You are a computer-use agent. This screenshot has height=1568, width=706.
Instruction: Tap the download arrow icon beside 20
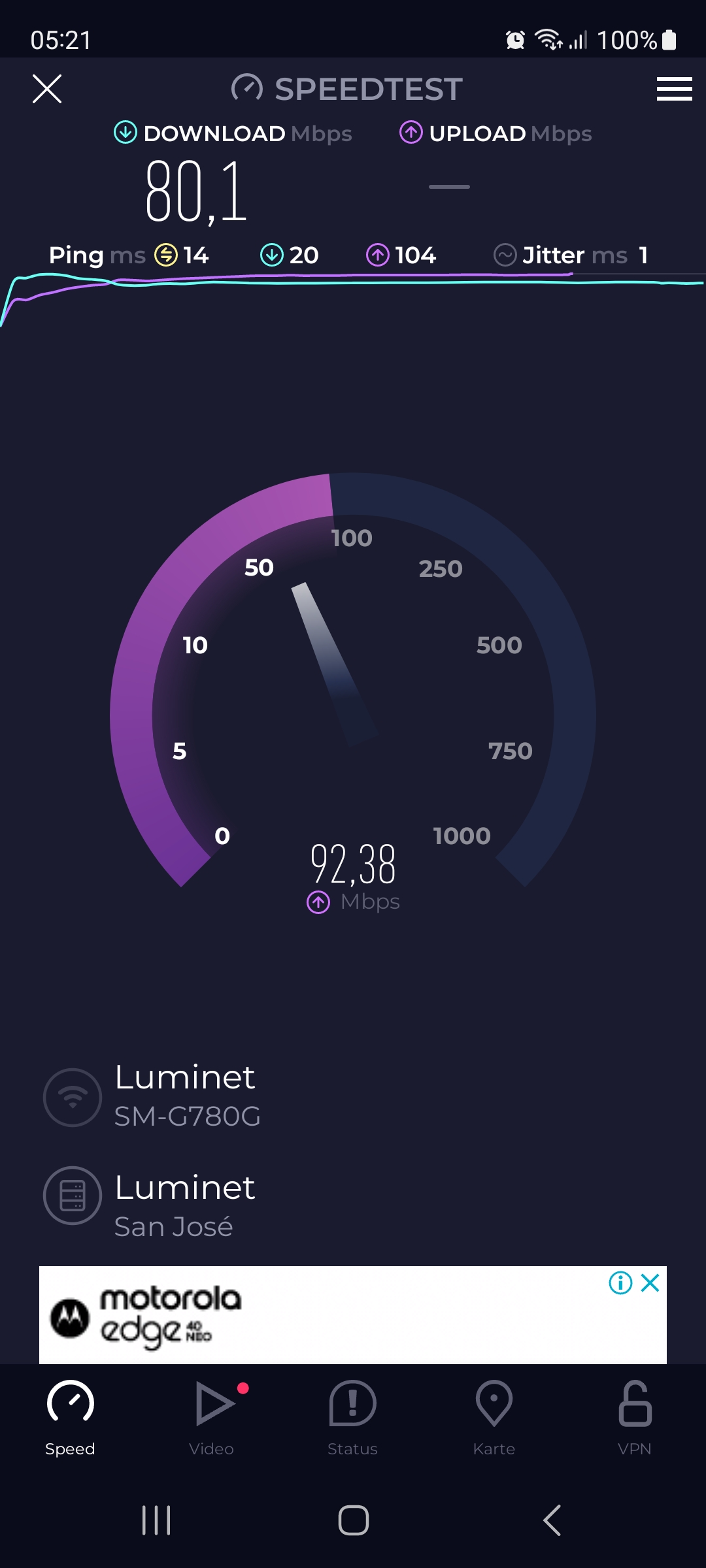click(x=273, y=255)
